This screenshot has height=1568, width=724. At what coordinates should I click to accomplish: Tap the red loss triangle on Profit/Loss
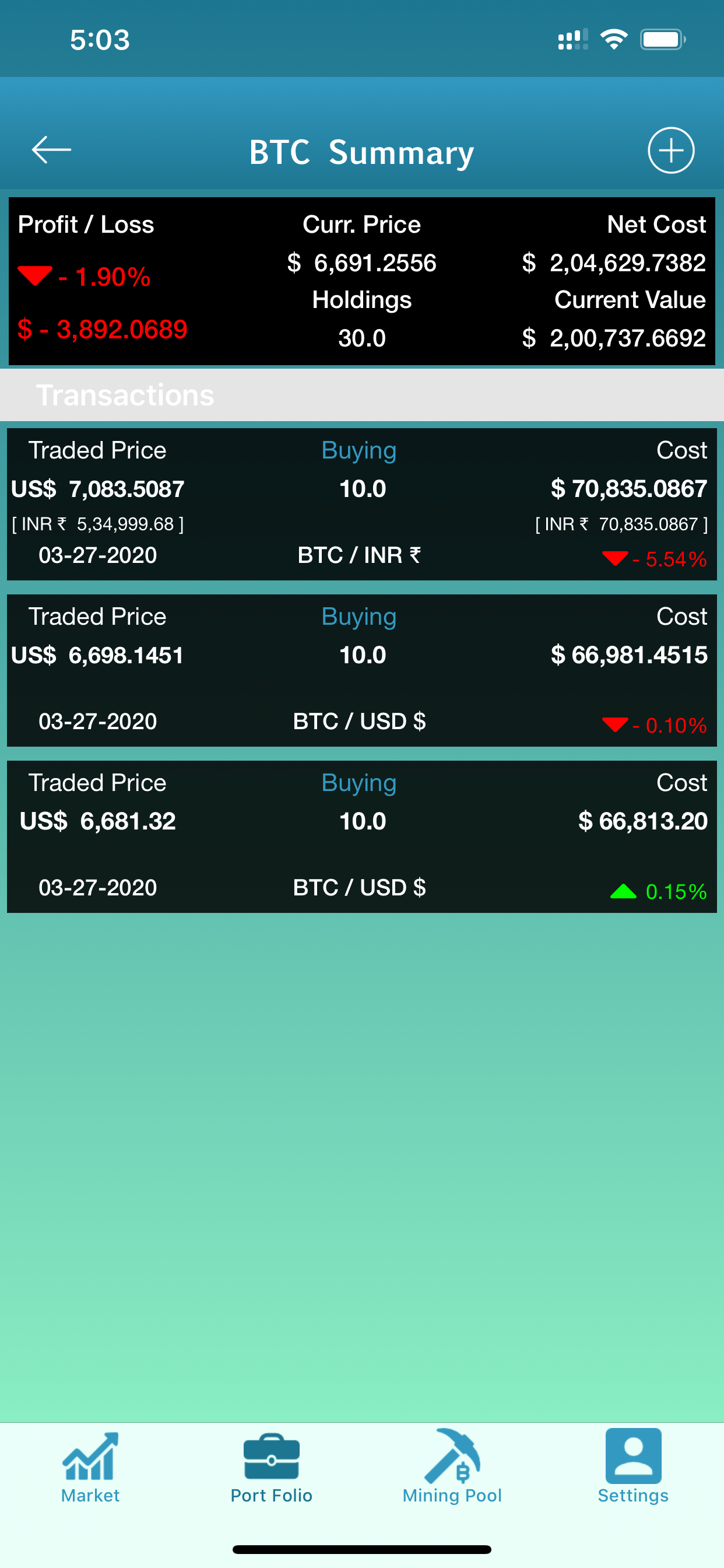tap(34, 277)
